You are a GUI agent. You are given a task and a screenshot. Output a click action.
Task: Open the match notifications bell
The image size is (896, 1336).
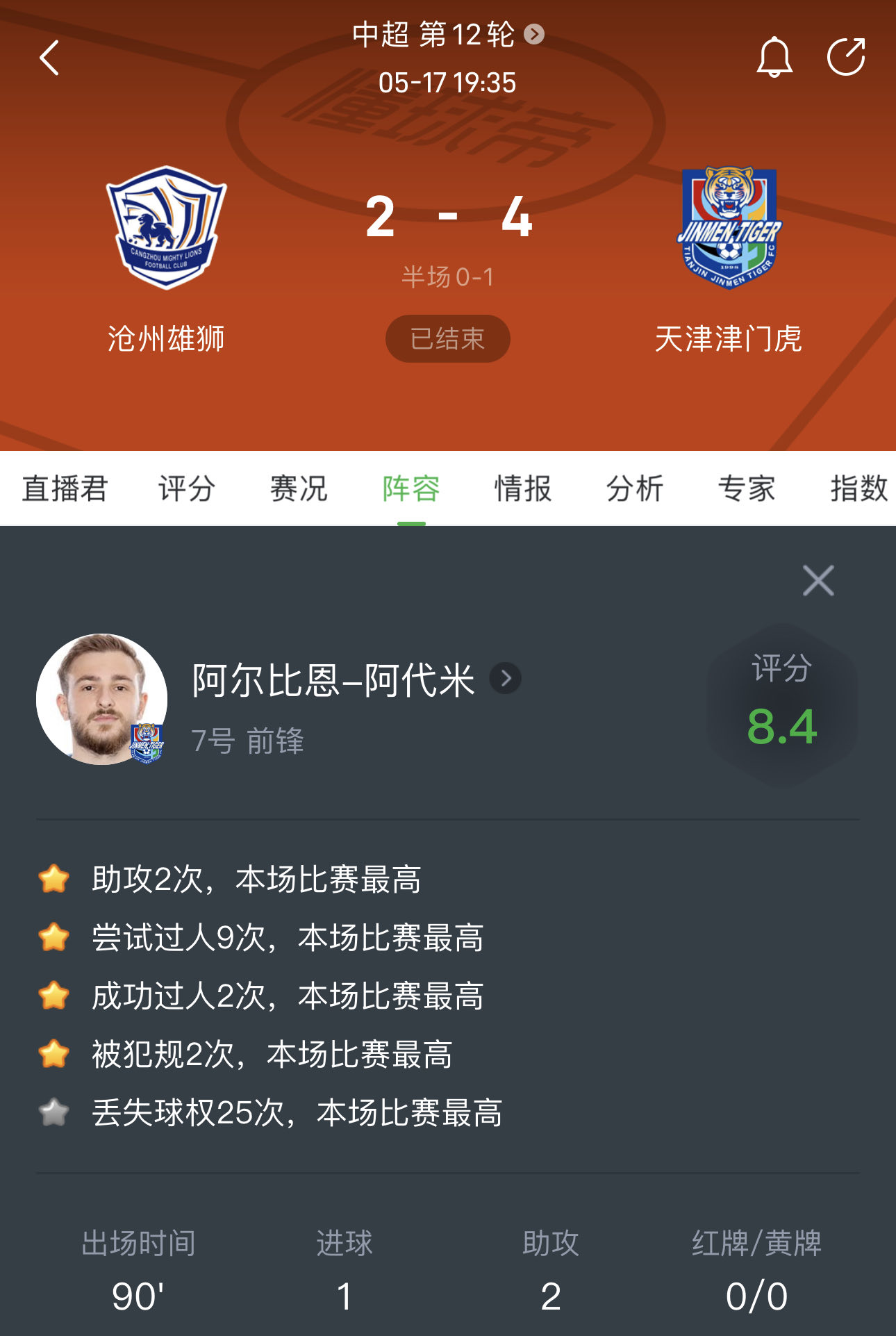pos(774,58)
